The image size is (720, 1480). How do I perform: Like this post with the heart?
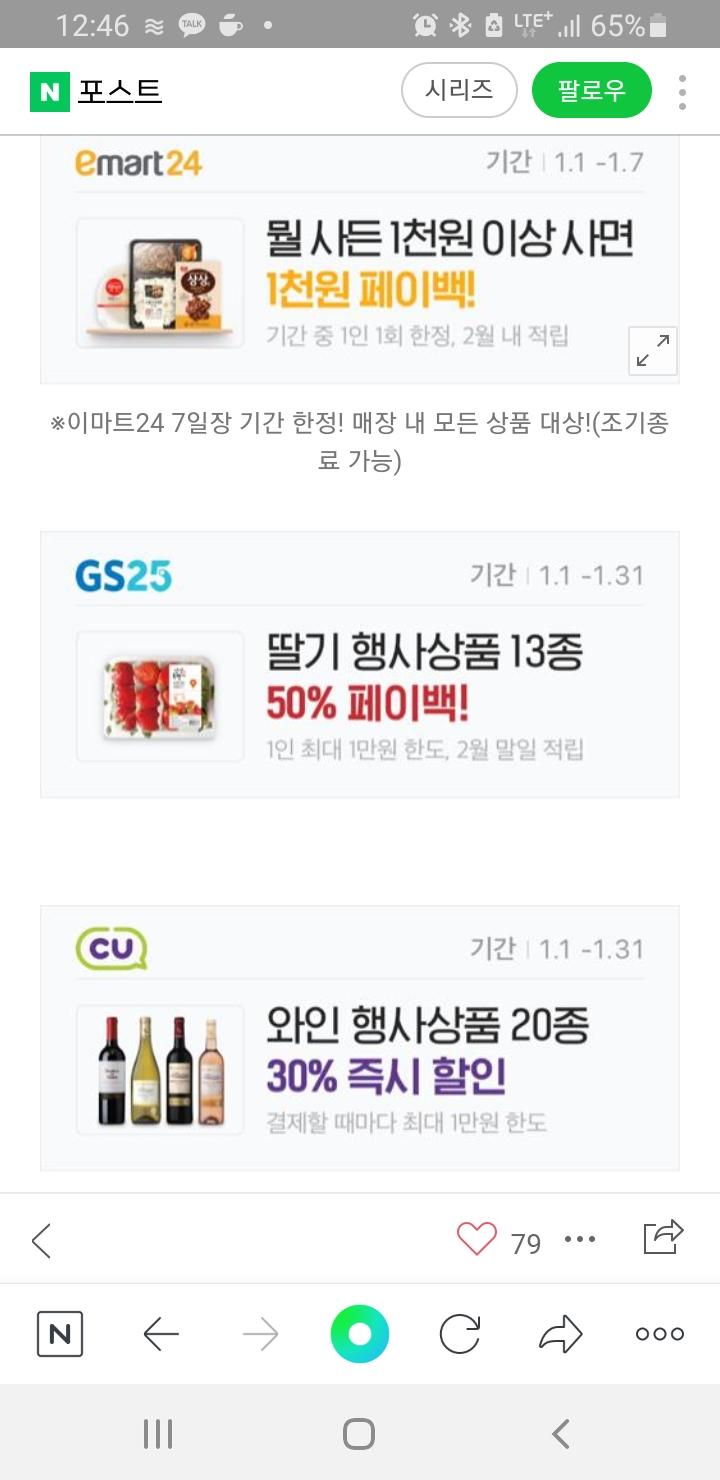point(476,1240)
